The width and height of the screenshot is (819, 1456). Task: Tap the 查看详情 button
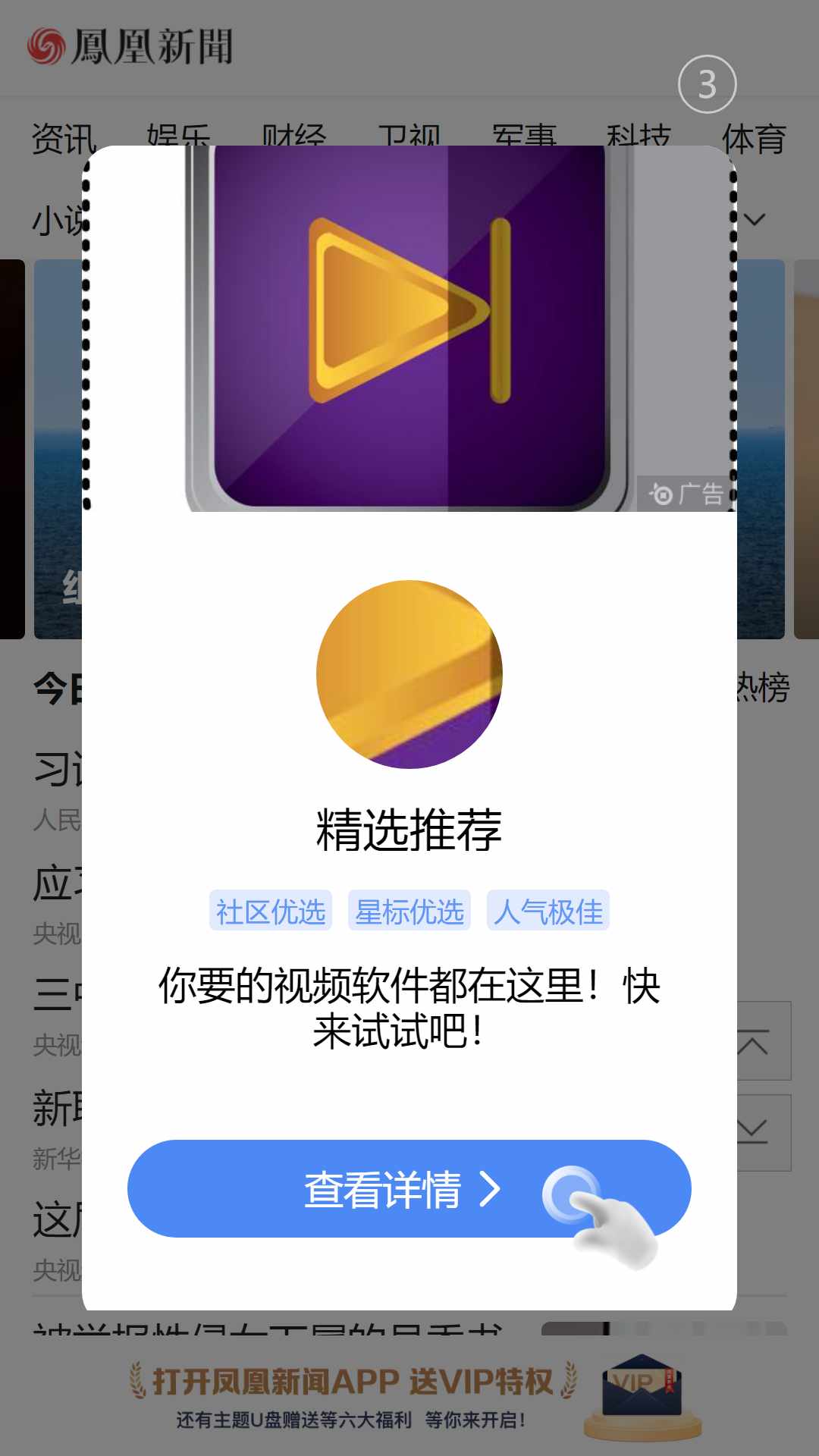[409, 1188]
